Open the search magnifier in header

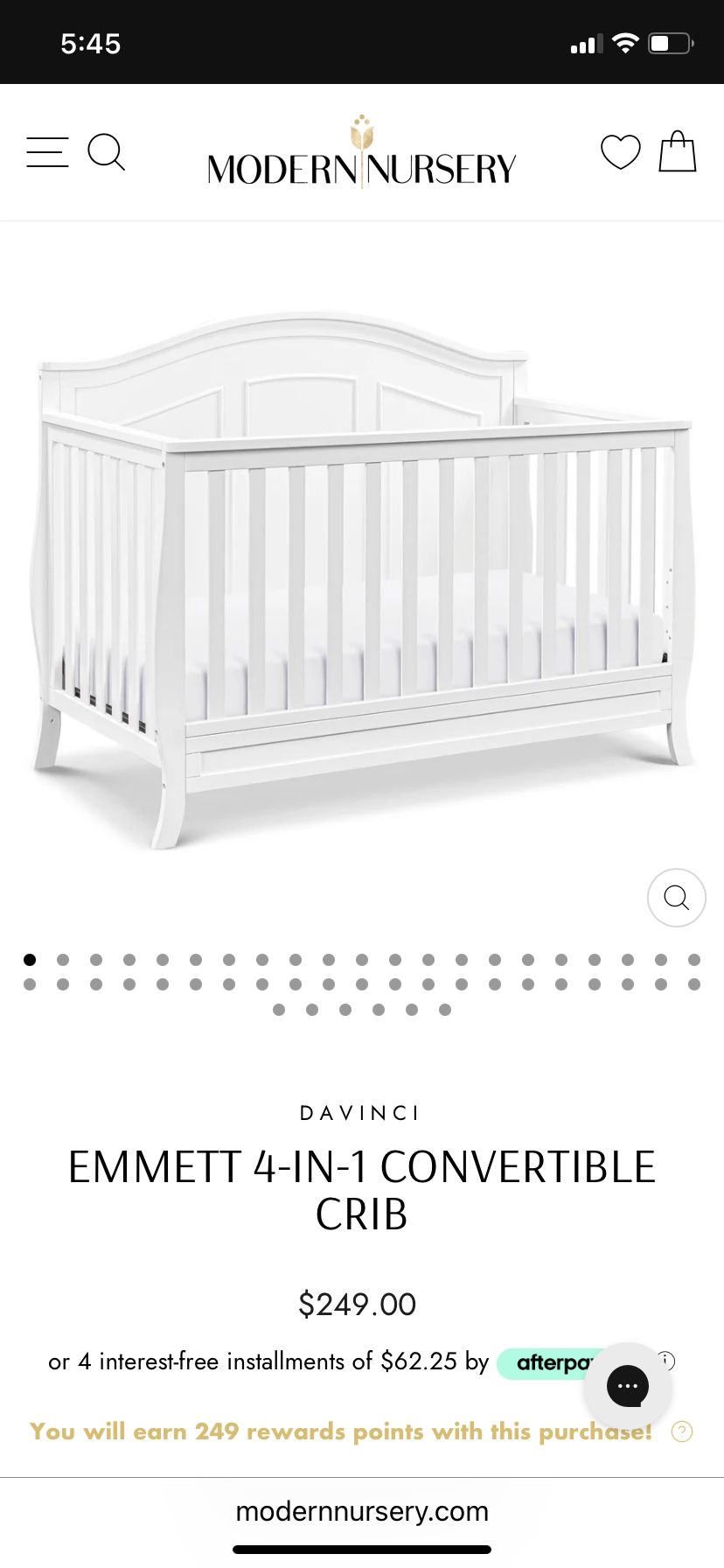(107, 152)
